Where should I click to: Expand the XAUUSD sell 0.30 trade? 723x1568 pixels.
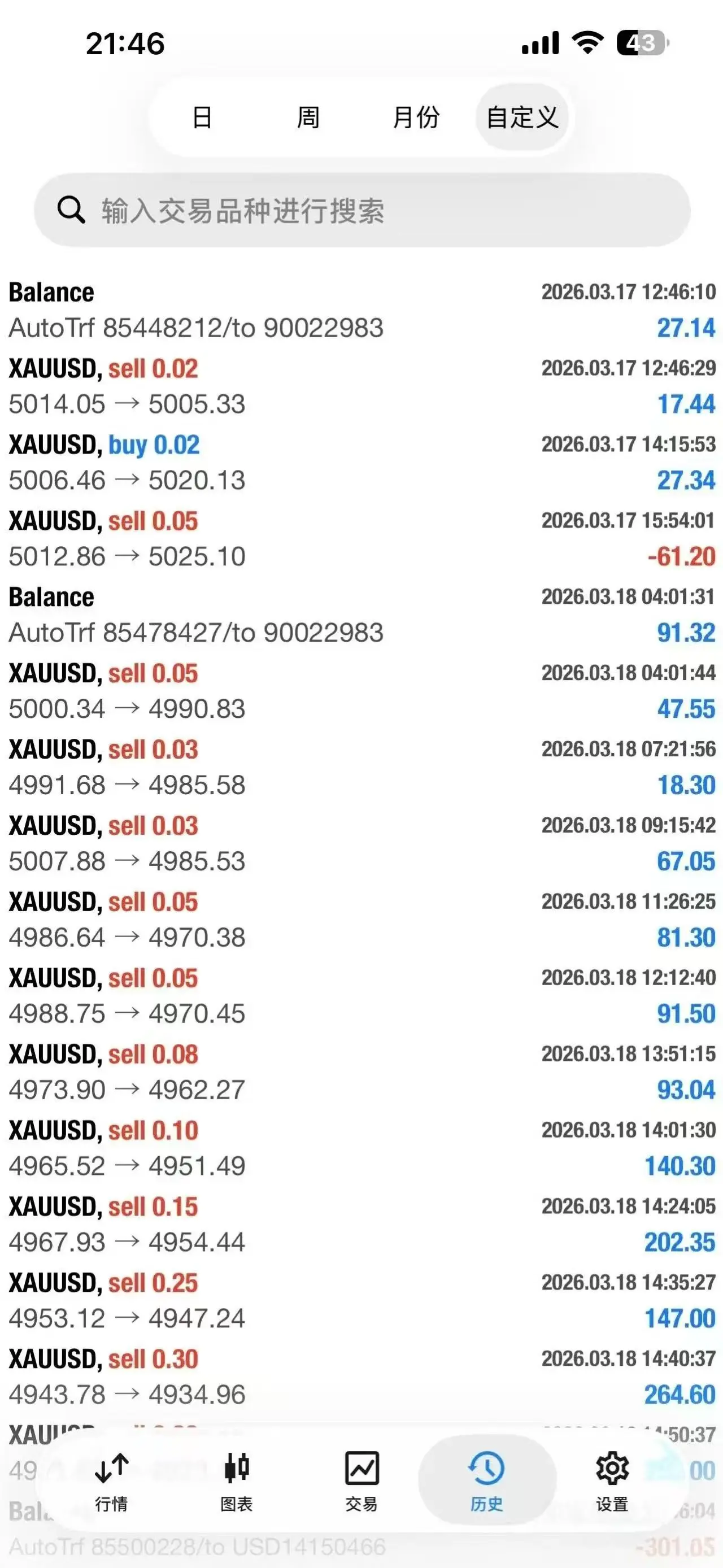(361, 1377)
